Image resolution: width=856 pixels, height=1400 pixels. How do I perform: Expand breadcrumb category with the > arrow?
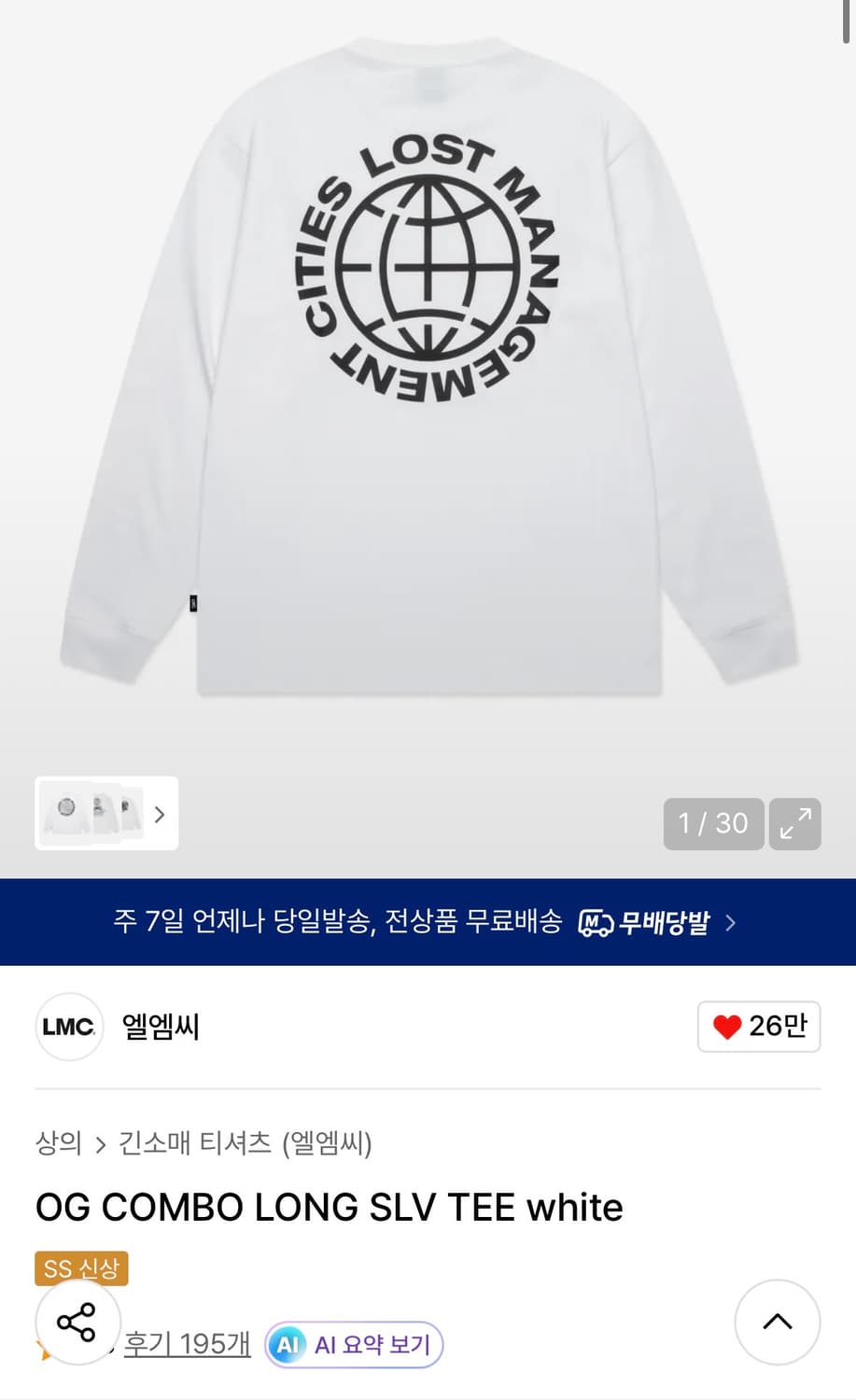point(99,1144)
